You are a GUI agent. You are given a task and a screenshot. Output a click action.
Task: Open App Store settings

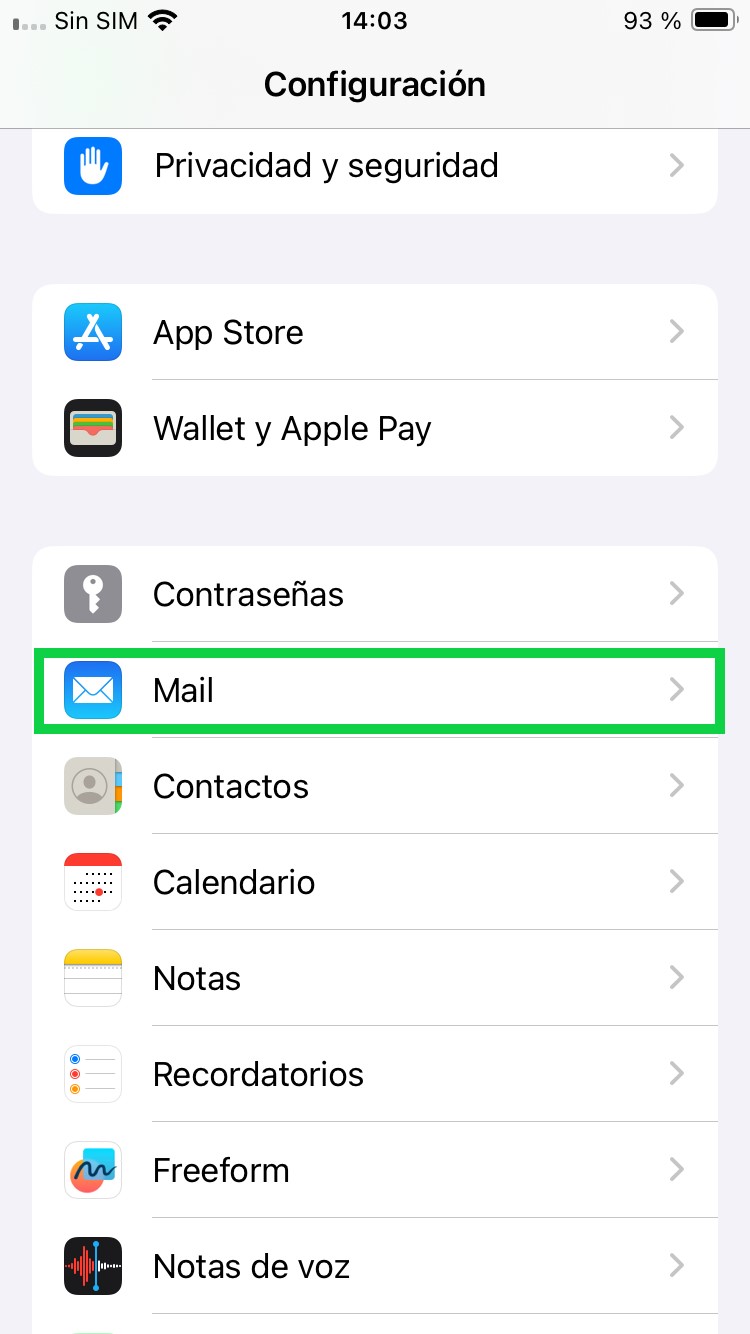pos(375,332)
